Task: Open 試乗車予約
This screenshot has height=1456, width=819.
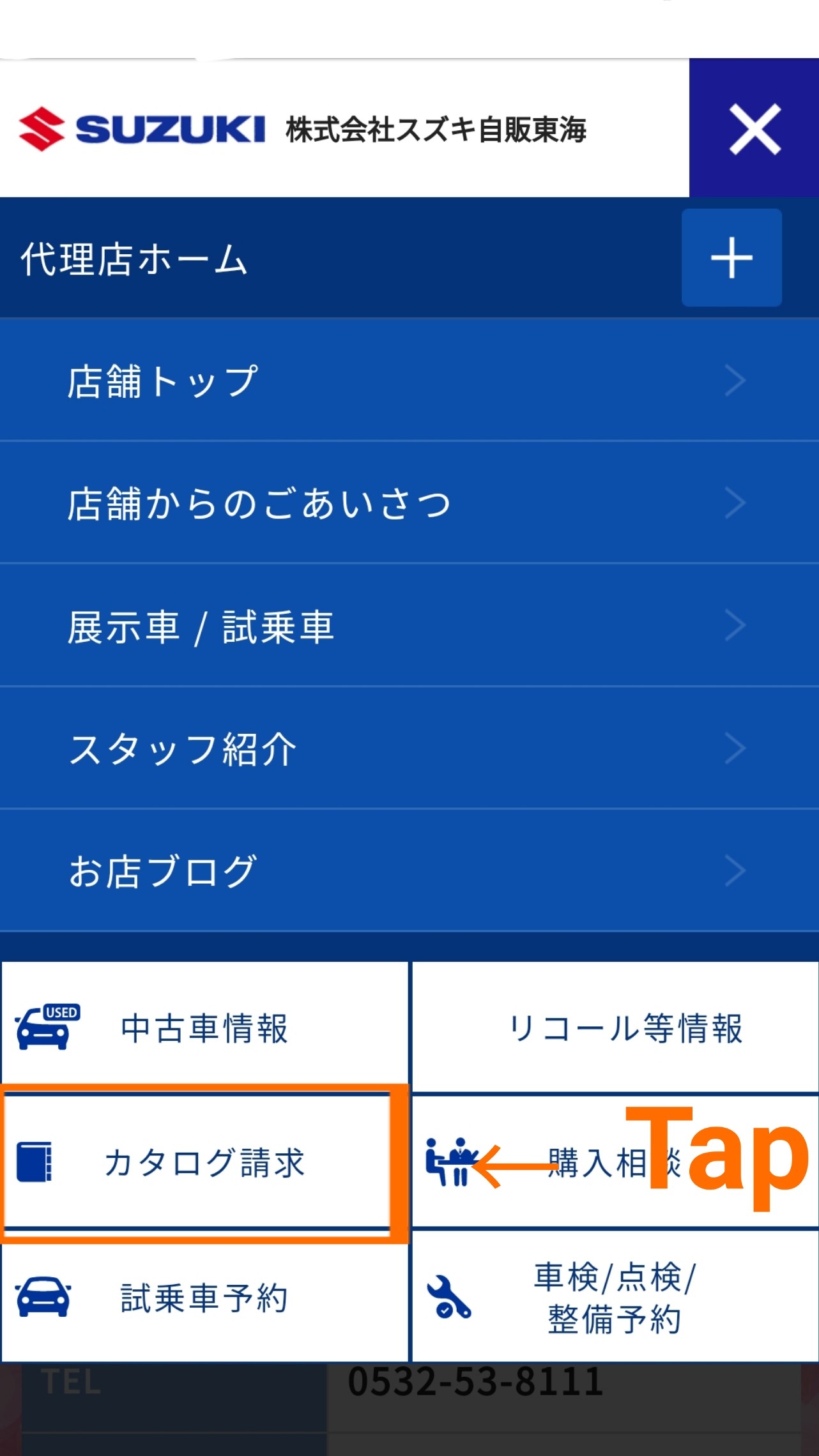Action: (x=204, y=1298)
